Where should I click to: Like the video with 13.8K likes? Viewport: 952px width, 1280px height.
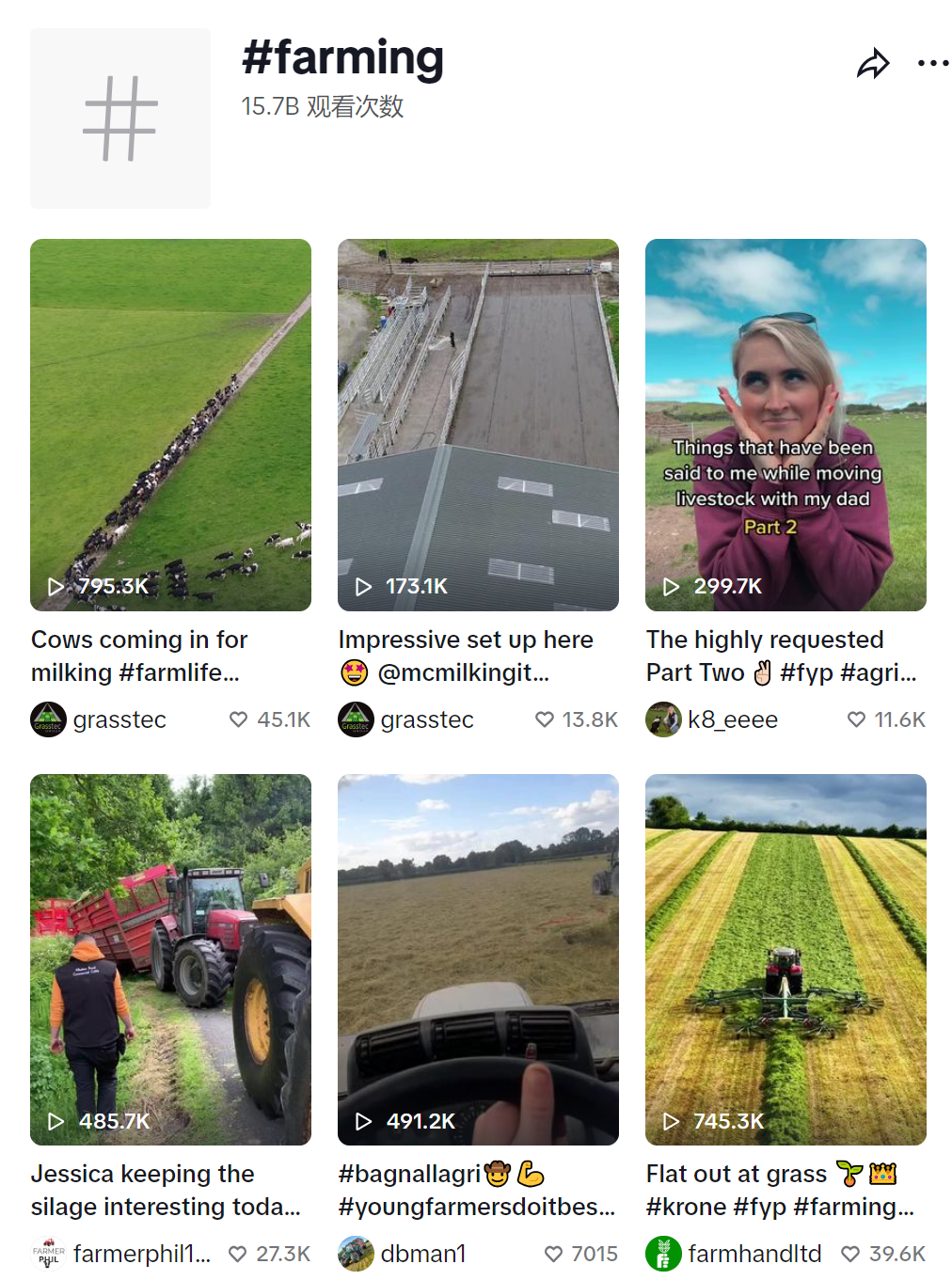click(x=545, y=719)
